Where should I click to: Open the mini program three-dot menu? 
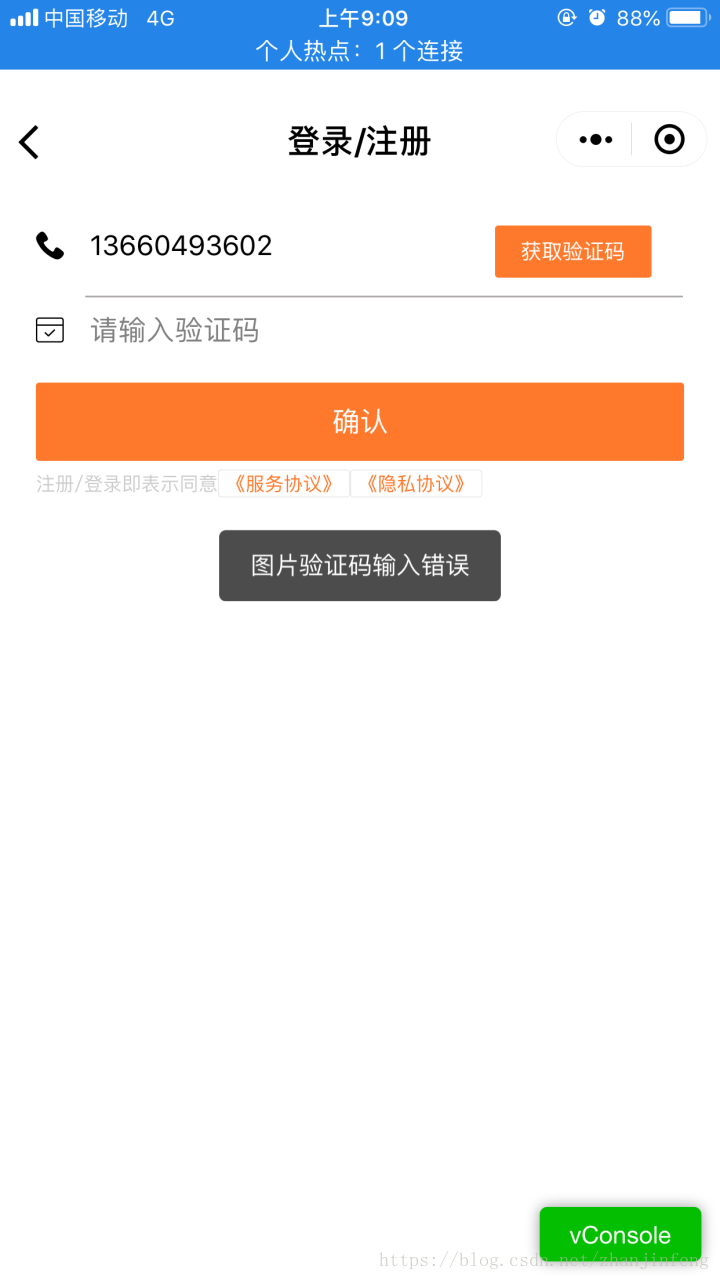coord(595,140)
